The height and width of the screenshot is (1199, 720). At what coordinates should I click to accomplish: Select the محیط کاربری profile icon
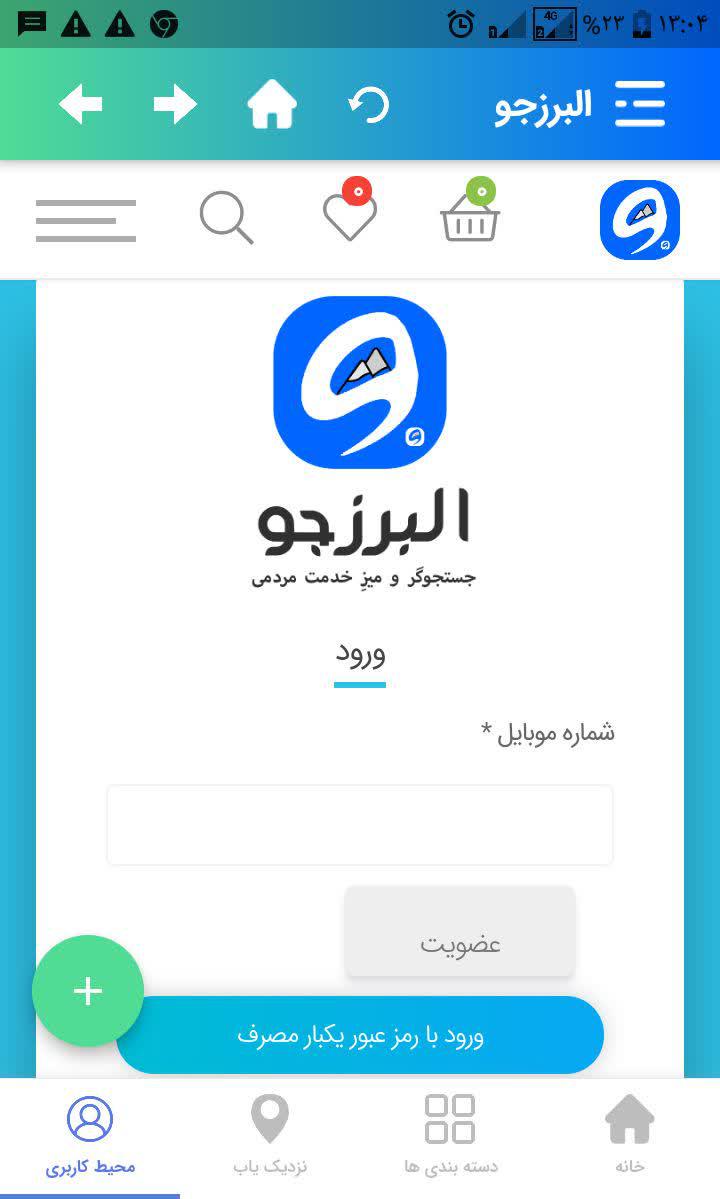click(91, 1118)
